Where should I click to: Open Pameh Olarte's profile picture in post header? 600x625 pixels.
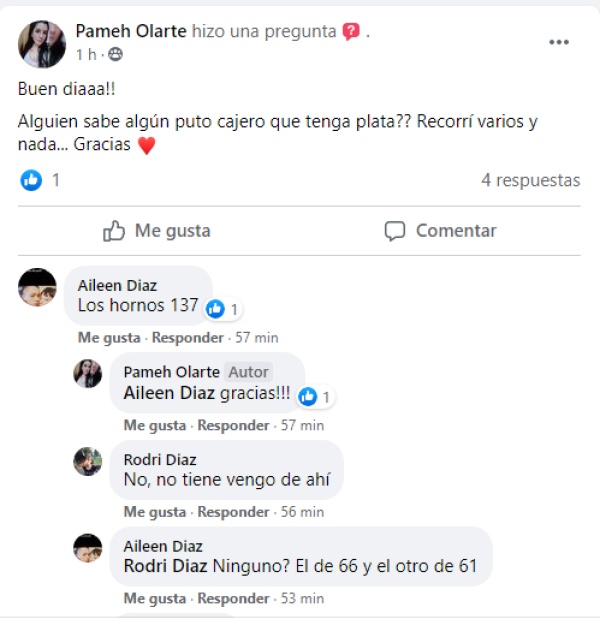coord(42,43)
